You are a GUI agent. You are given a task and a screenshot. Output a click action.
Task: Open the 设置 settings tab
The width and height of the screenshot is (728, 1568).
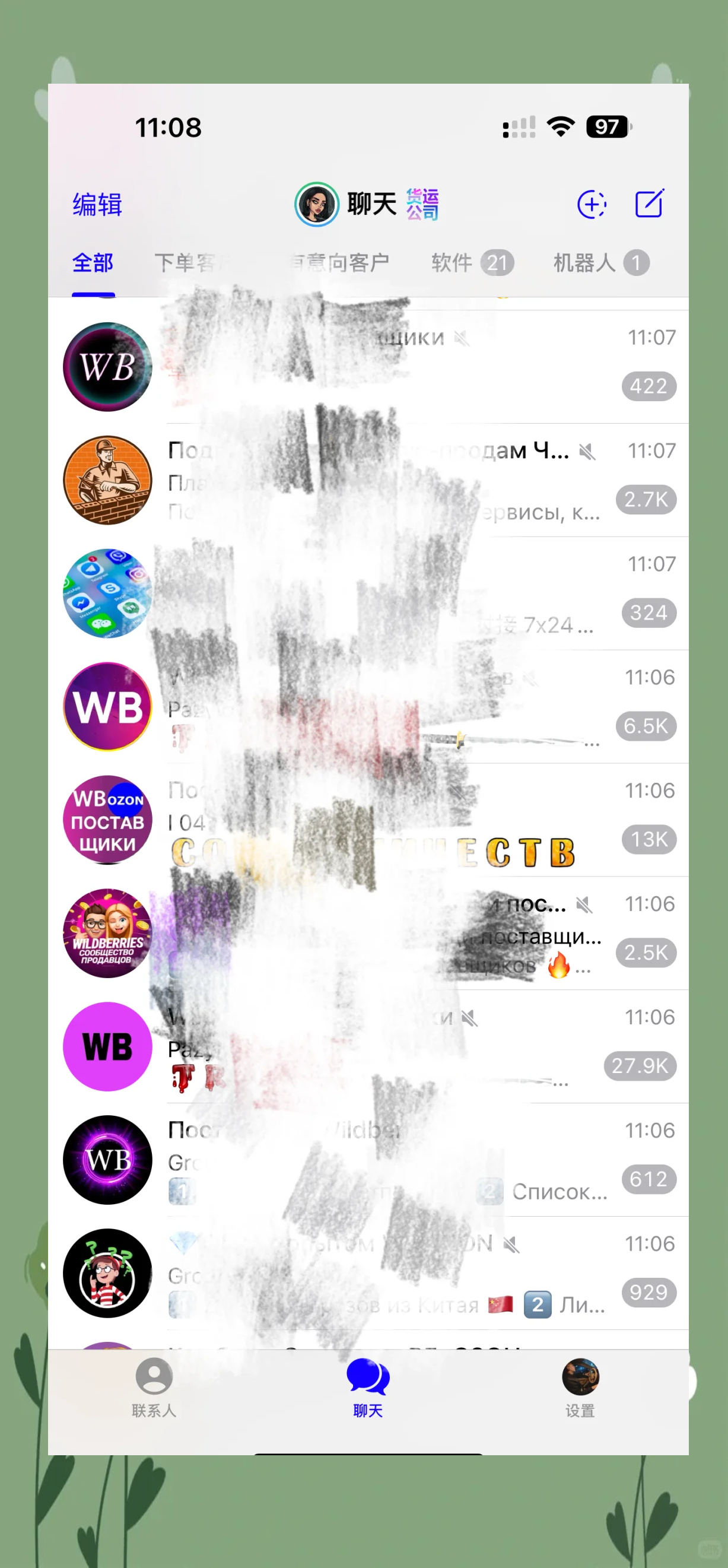[x=580, y=1388]
